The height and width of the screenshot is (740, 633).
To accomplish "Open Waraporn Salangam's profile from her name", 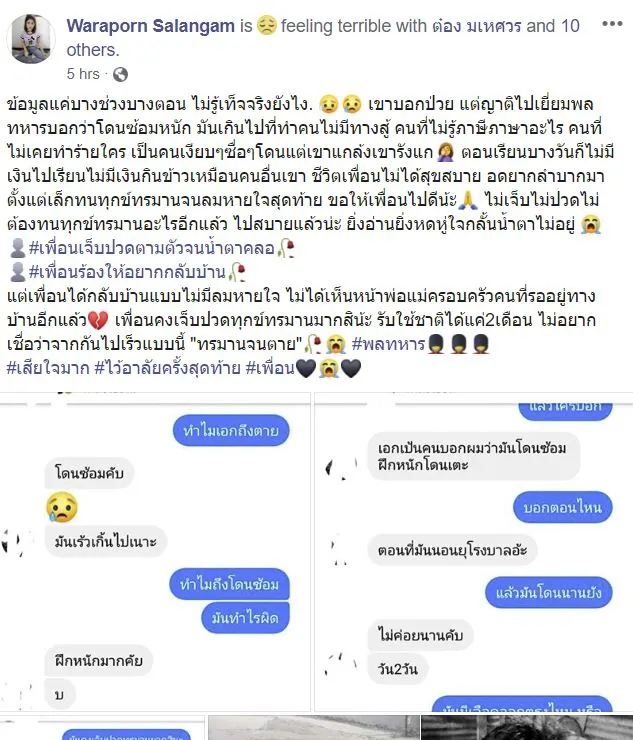I will click(150, 26).
